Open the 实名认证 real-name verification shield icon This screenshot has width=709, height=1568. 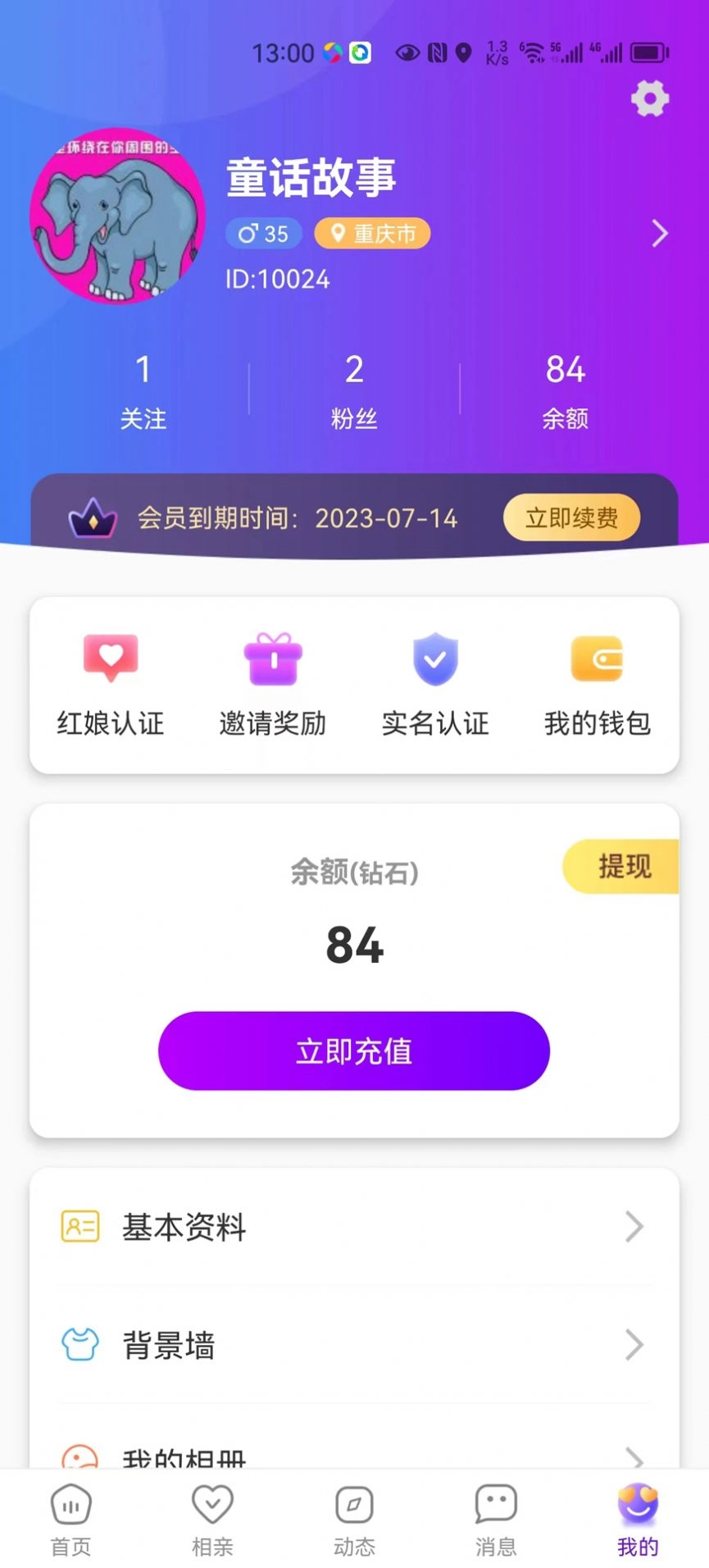[x=434, y=658]
